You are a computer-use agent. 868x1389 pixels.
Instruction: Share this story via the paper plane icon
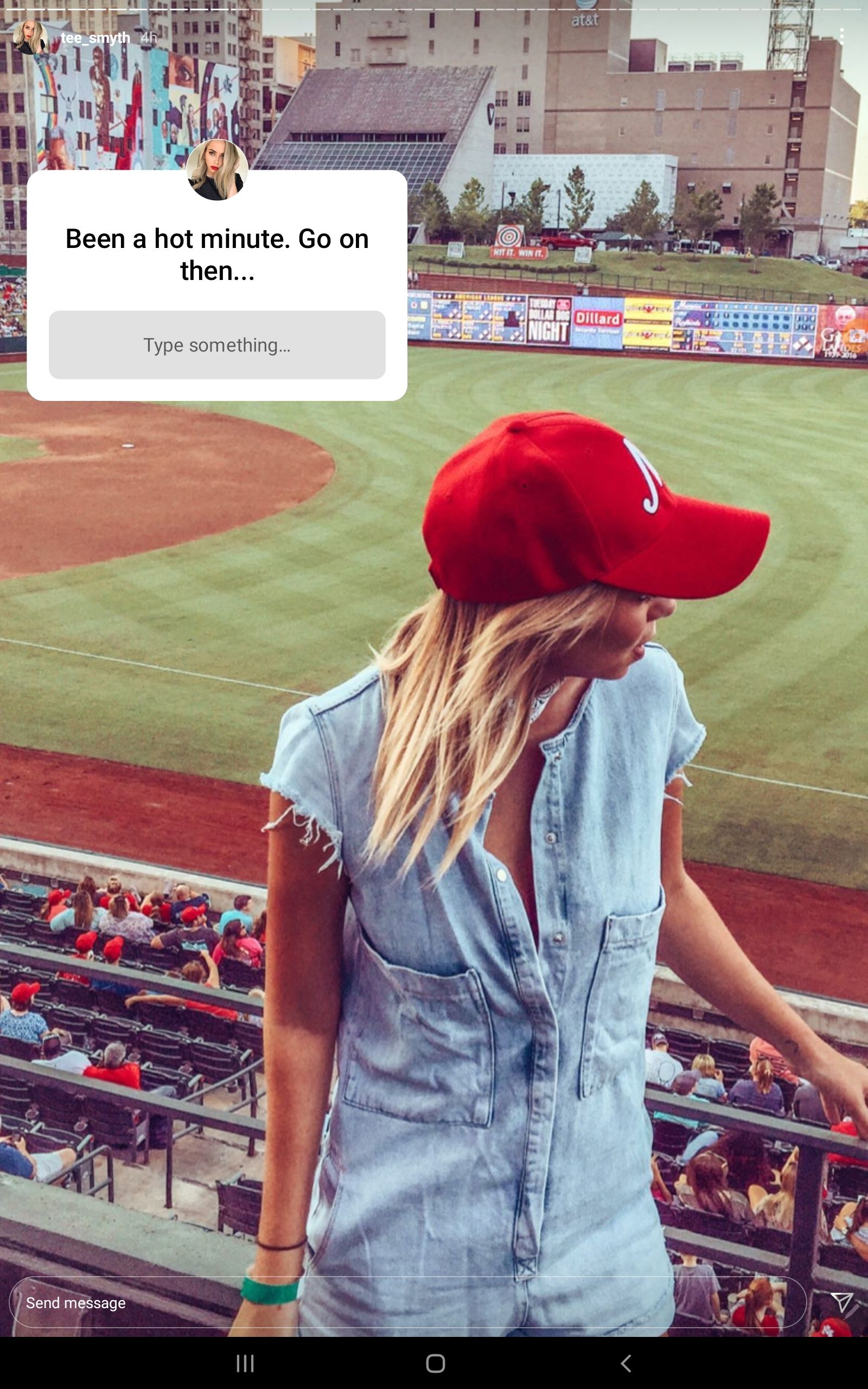click(841, 1302)
